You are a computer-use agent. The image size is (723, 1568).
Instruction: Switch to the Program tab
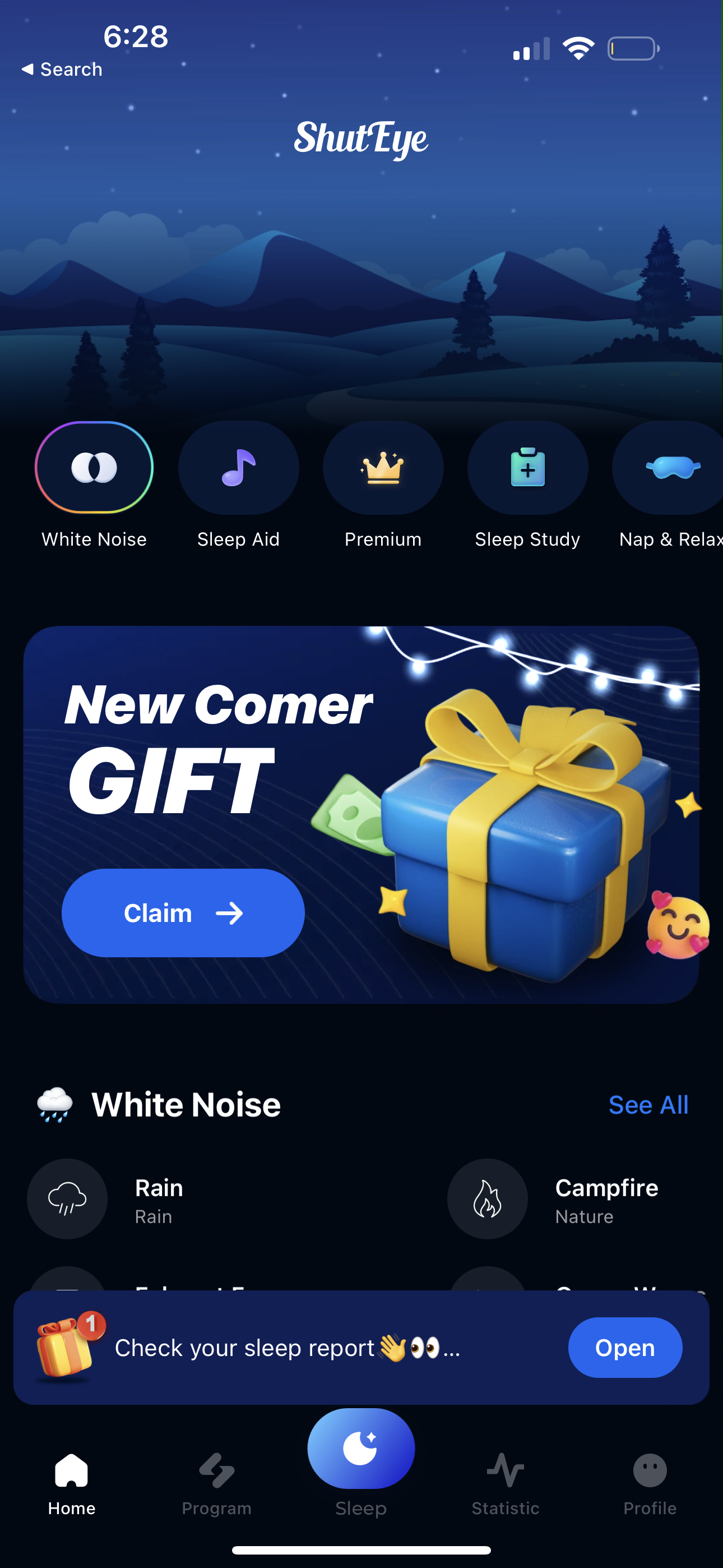[x=216, y=1483]
